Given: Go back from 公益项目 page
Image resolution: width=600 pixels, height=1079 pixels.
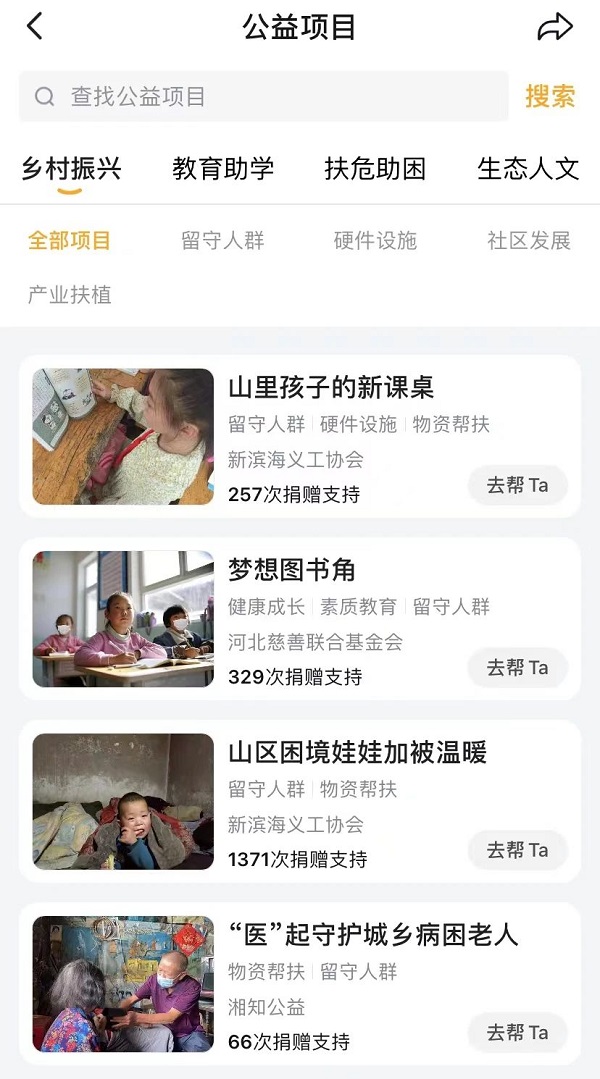Looking at the screenshot, I should pyautogui.click(x=35, y=27).
